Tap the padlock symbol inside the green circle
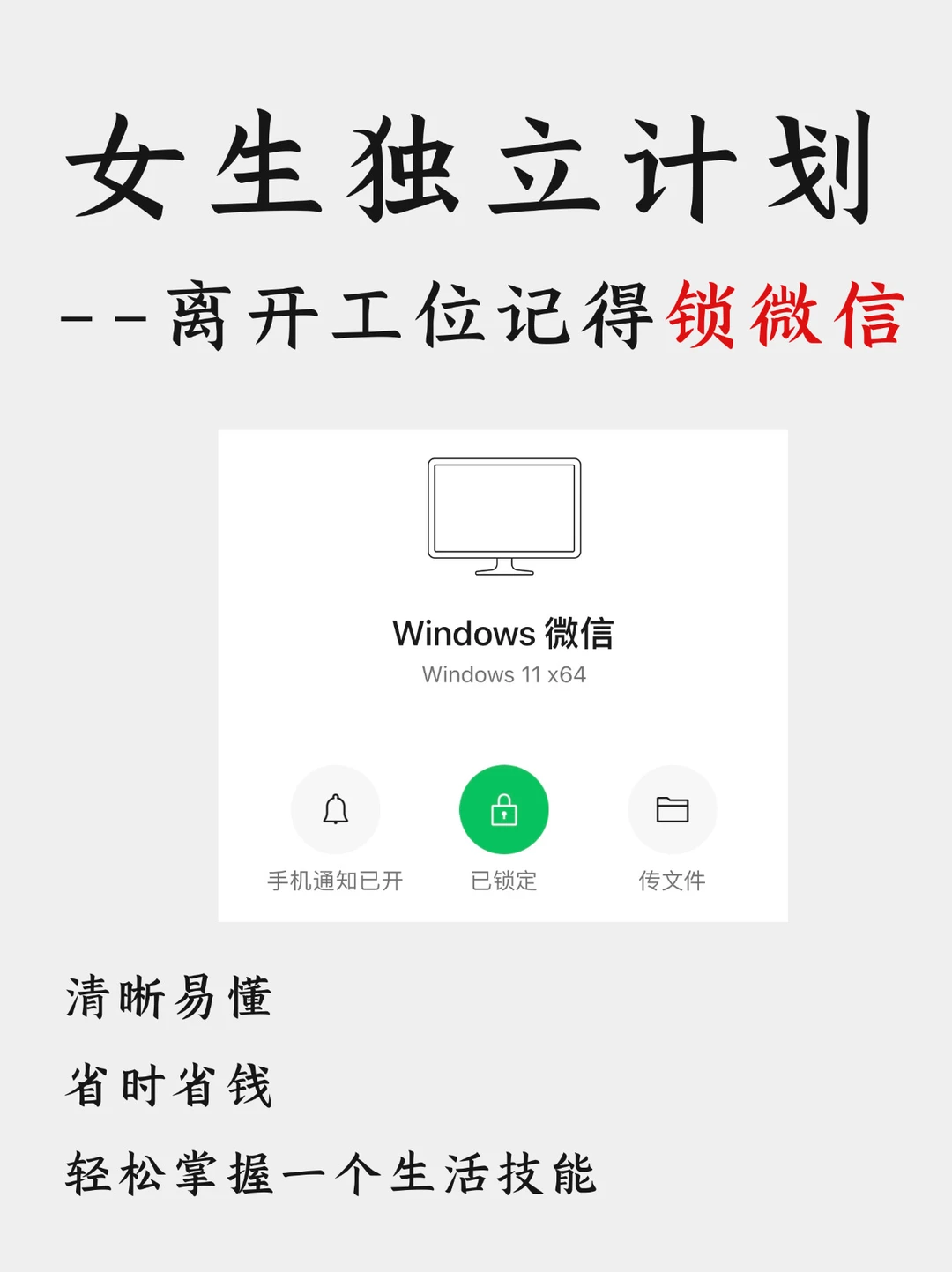Viewport: 952px width, 1272px height. tap(503, 807)
